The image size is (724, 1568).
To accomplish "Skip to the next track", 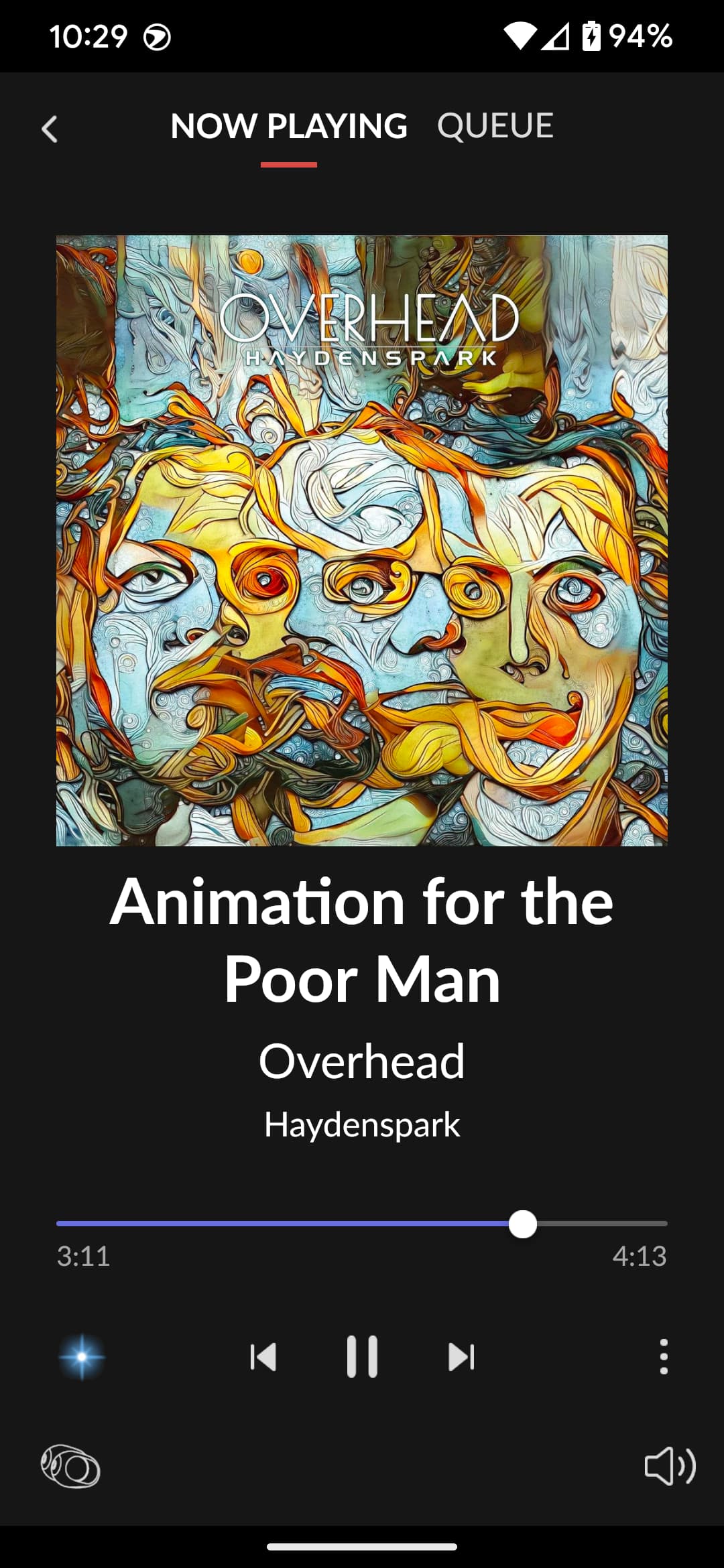I will 461,1357.
